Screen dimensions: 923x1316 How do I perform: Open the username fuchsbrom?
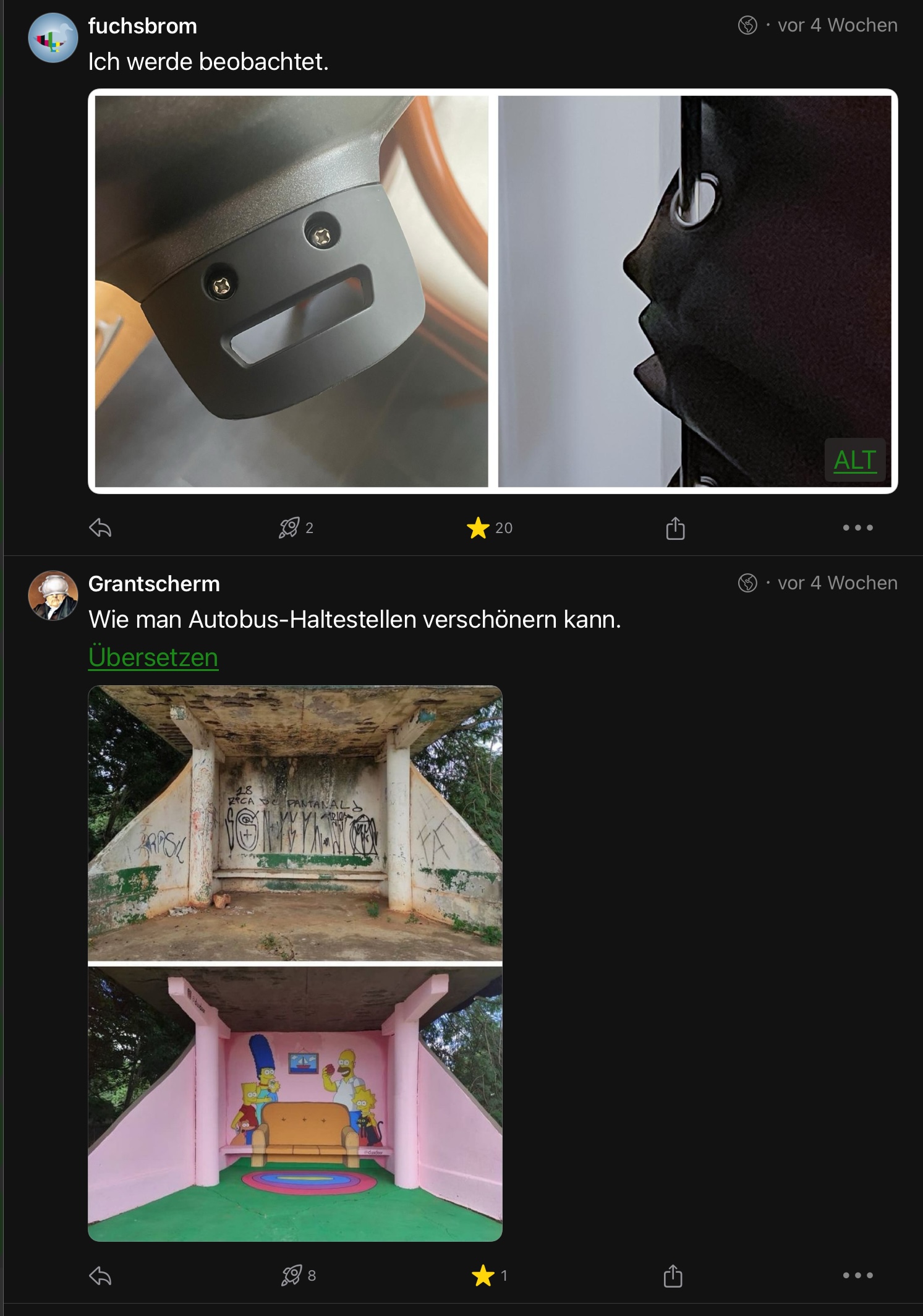click(x=143, y=26)
